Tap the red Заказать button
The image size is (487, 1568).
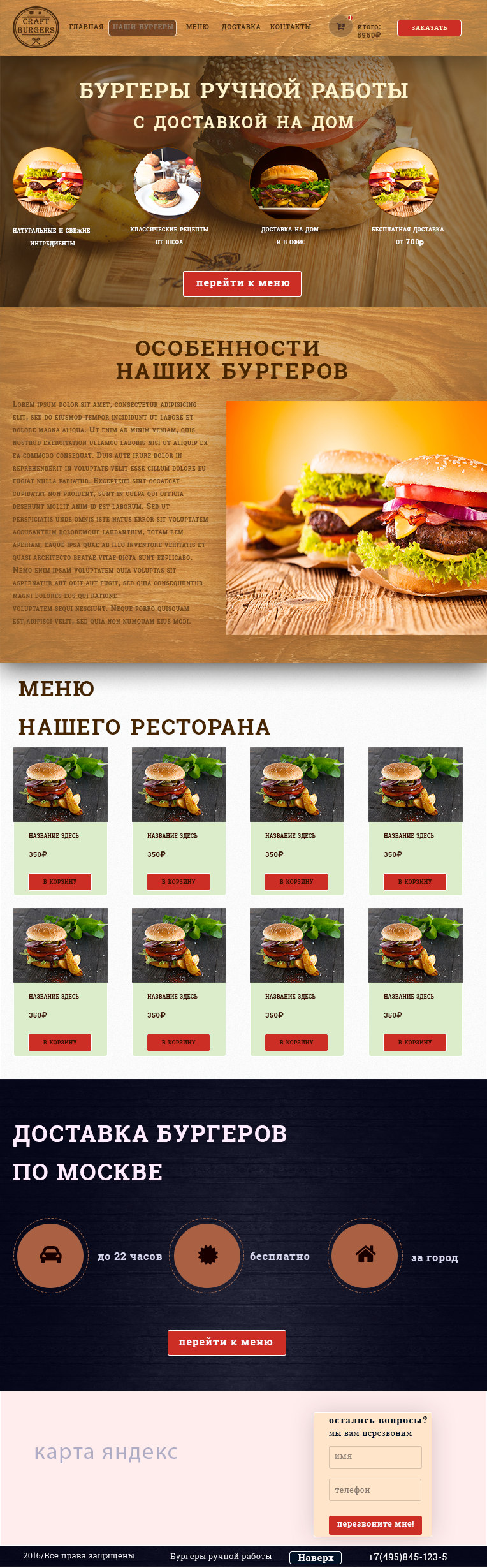coord(429,28)
